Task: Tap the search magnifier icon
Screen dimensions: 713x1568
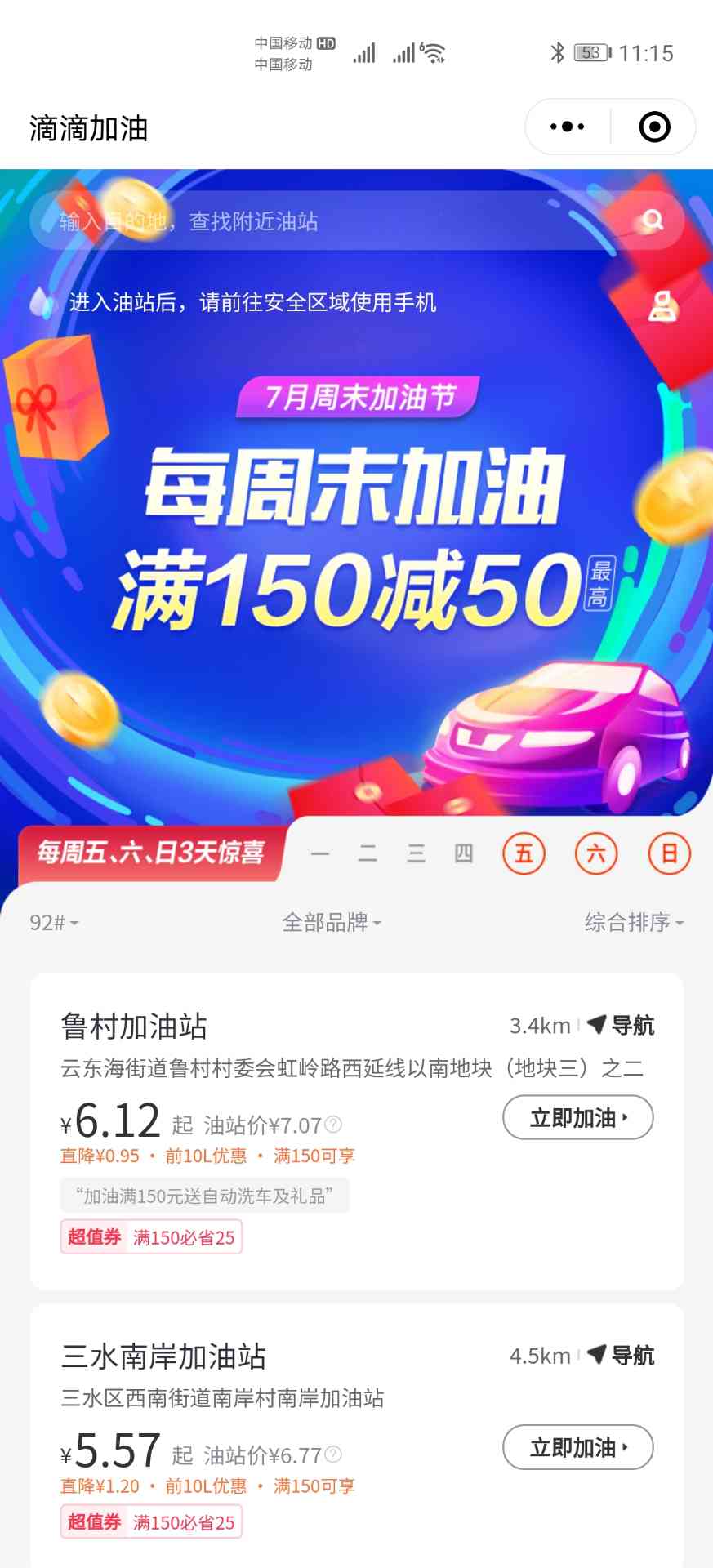Action: pyautogui.click(x=652, y=220)
